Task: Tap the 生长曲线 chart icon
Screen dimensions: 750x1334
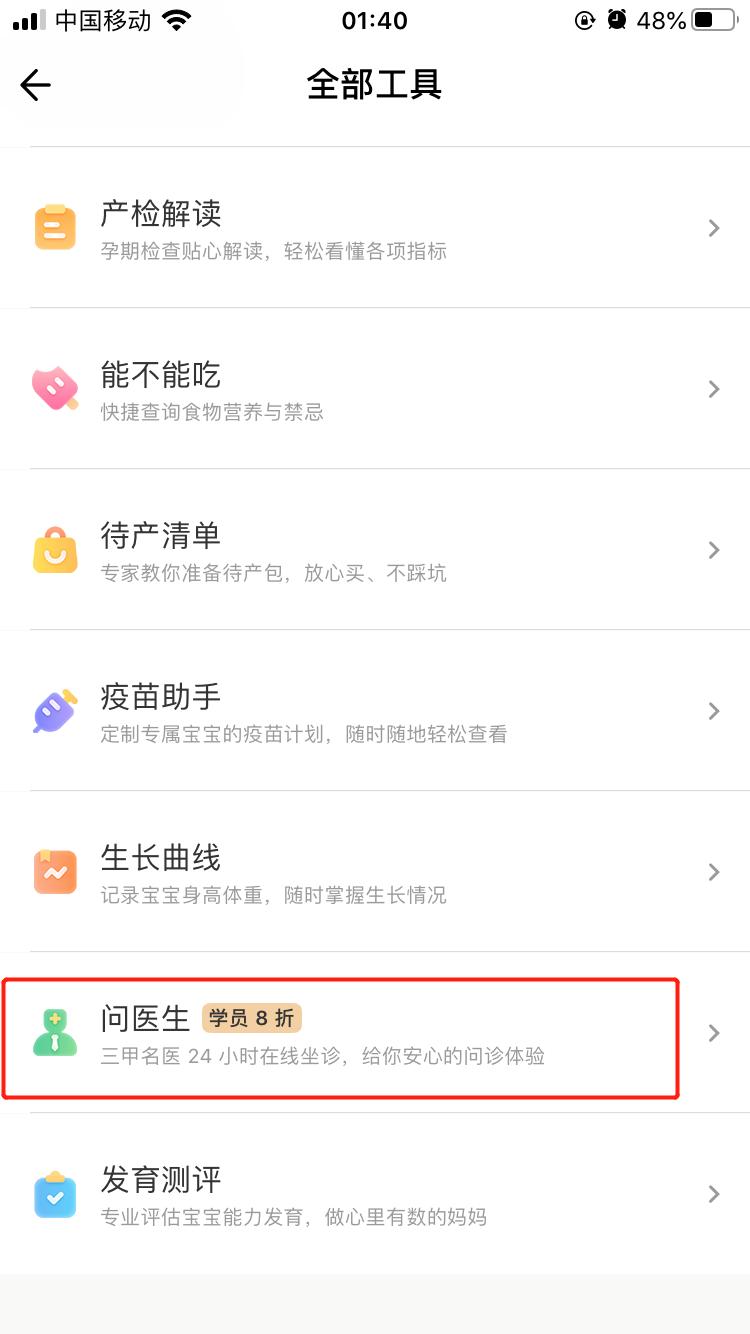Action: coord(55,871)
